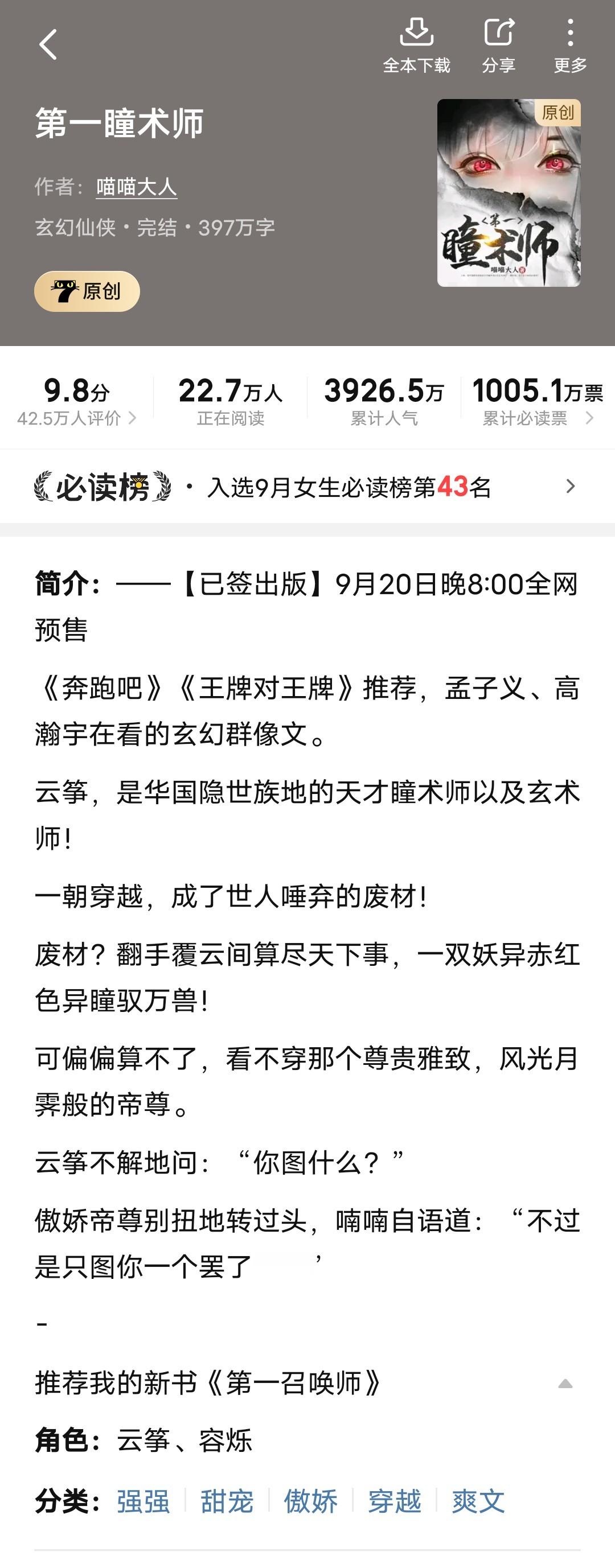Share this novel via 分享
The image size is (615, 1568).
point(499,44)
